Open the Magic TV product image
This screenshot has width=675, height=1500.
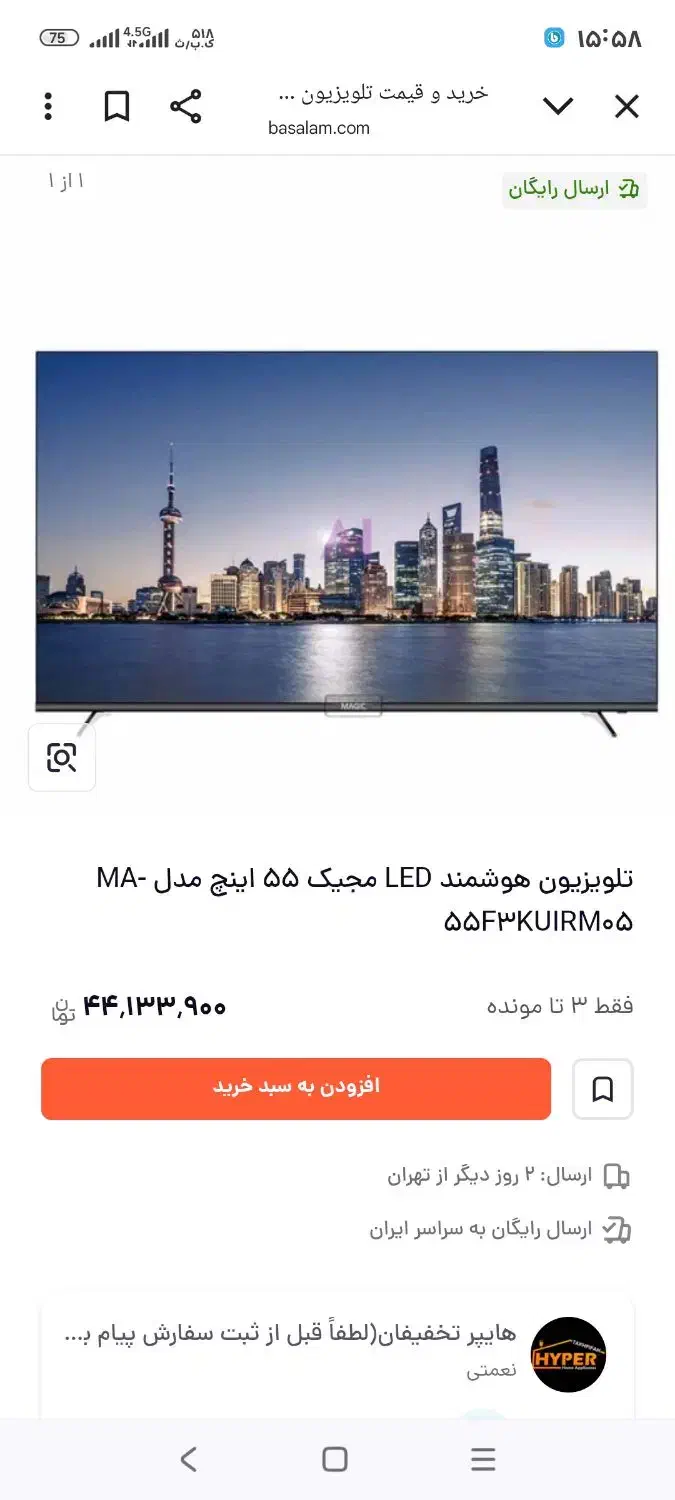(346, 540)
